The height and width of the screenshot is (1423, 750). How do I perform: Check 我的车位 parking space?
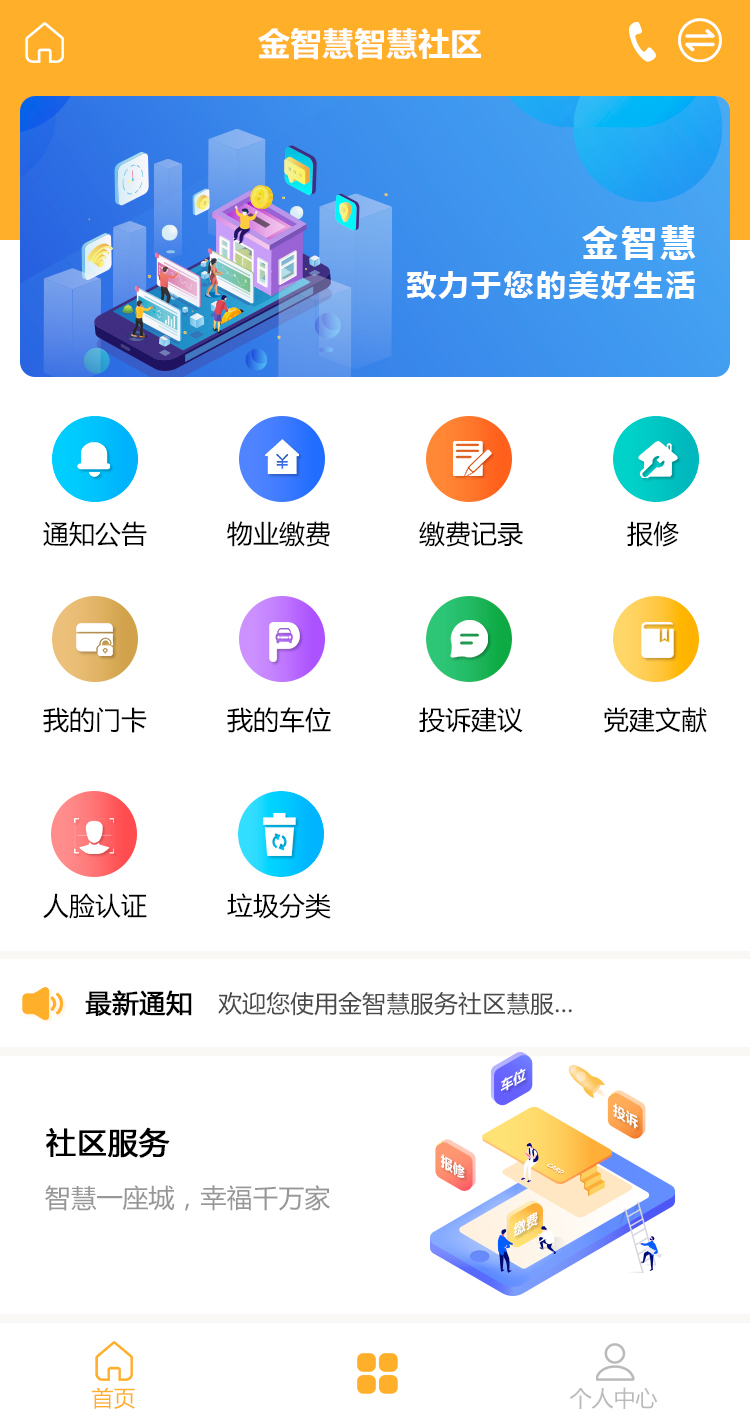(x=281, y=665)
